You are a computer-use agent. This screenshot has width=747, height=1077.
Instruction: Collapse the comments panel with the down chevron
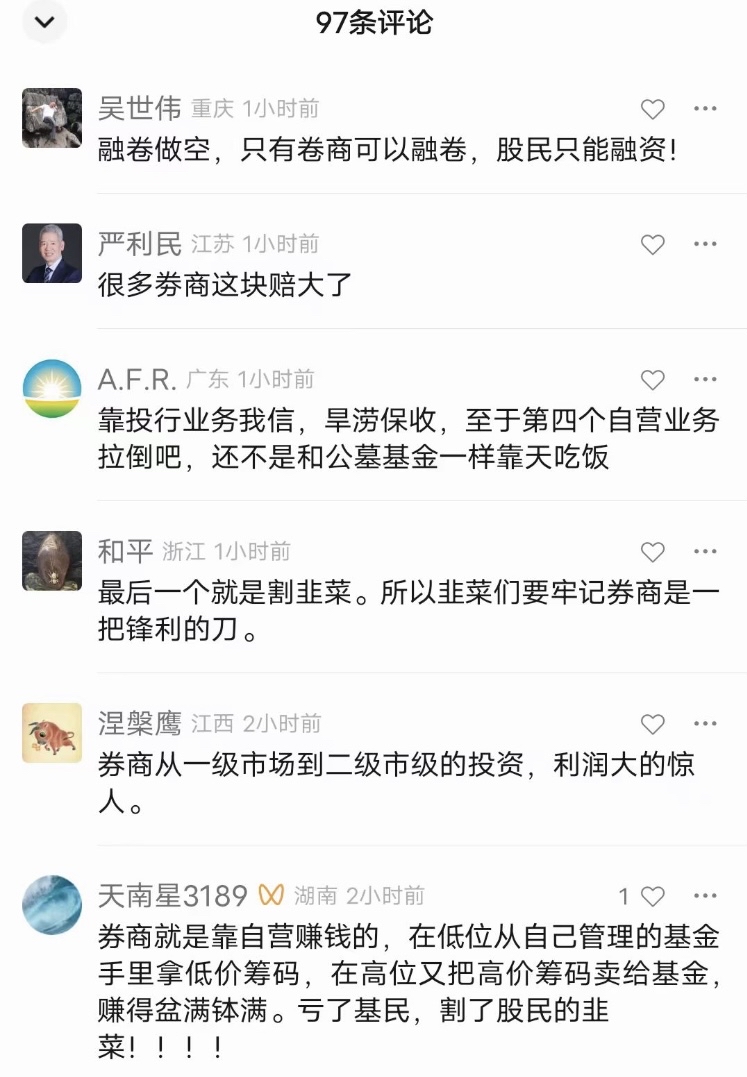(x=44, y=22)
